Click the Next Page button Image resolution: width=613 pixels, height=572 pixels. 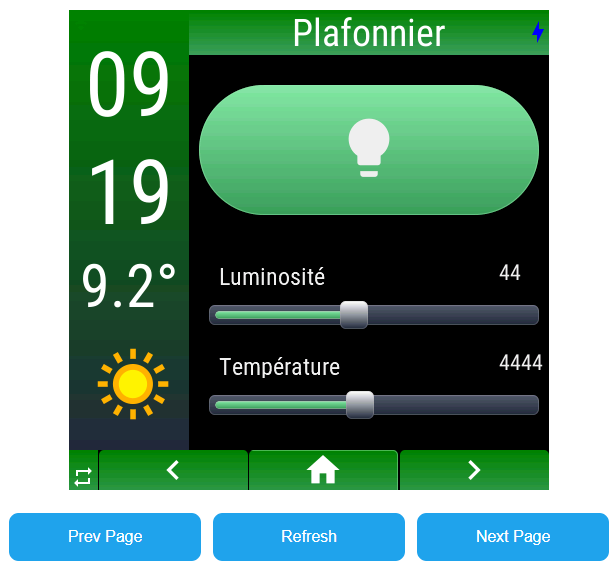click(513, 537)
